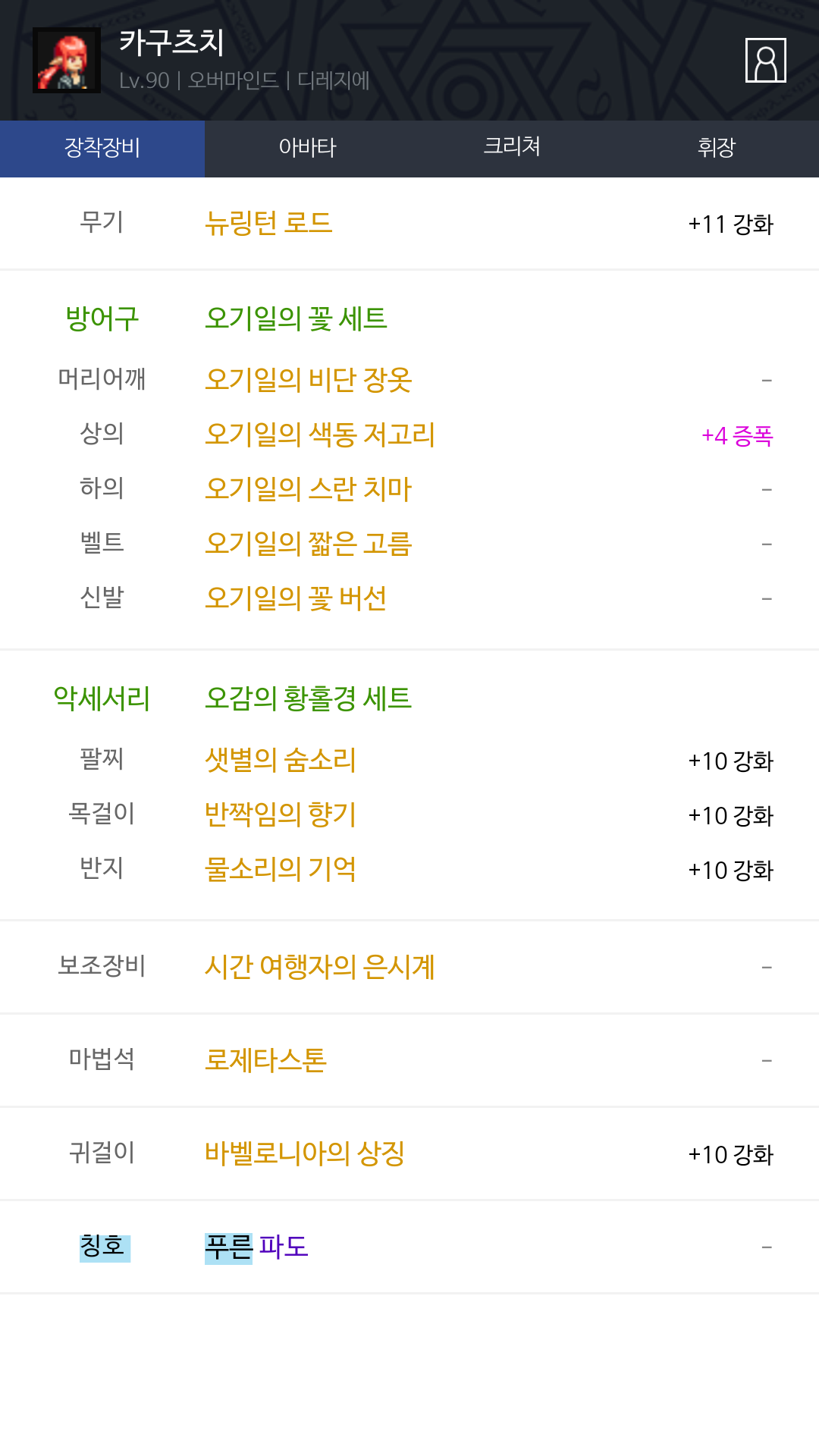Open the character profile icon

765,60
